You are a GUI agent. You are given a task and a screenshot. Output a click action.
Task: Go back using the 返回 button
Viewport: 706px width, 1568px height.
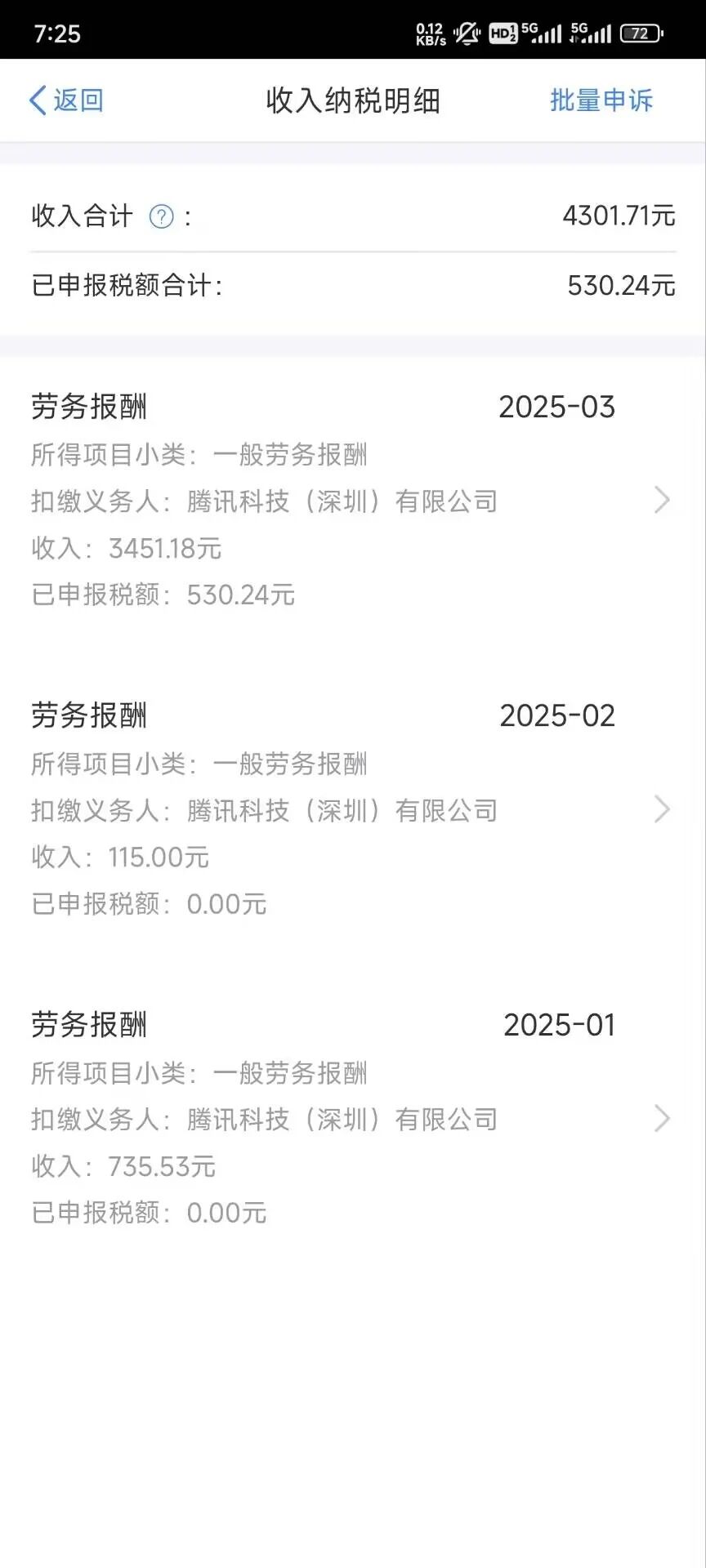(x=66, y=100)
